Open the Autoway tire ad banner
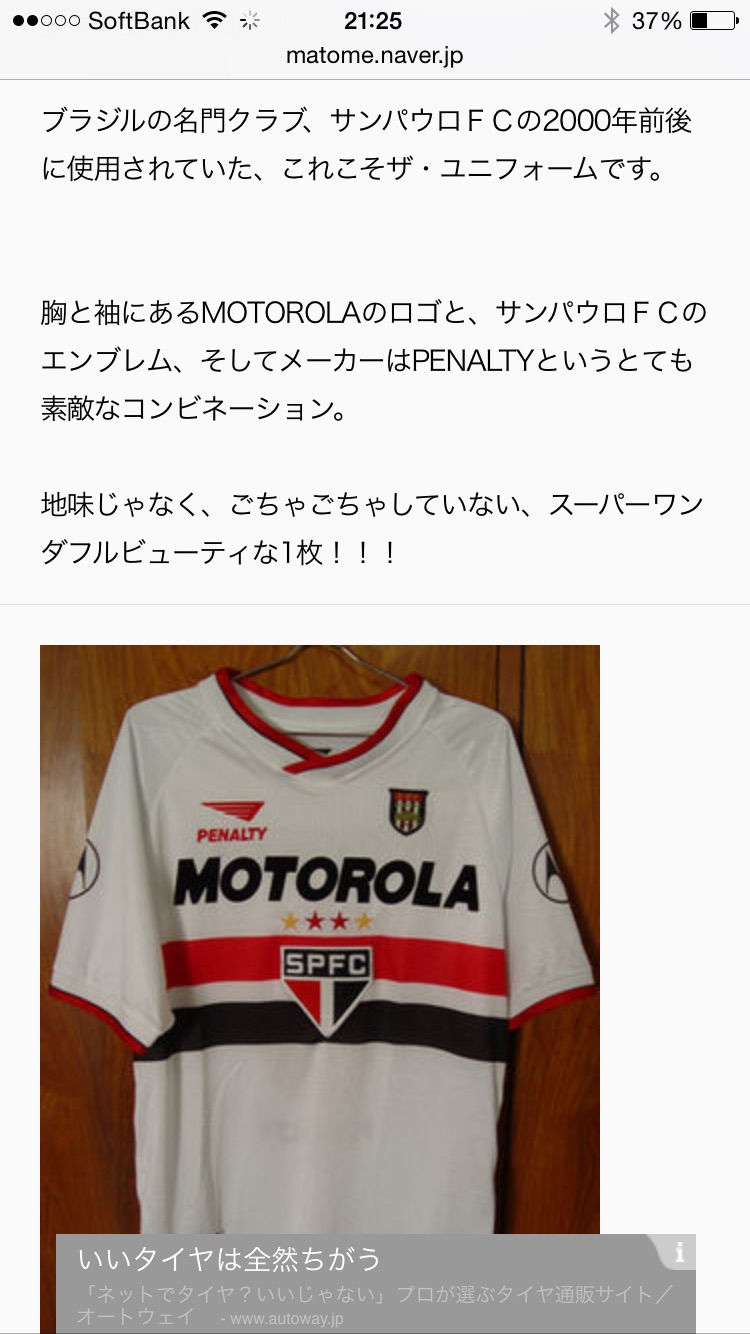750x1334 pixels. point(375,1283)
